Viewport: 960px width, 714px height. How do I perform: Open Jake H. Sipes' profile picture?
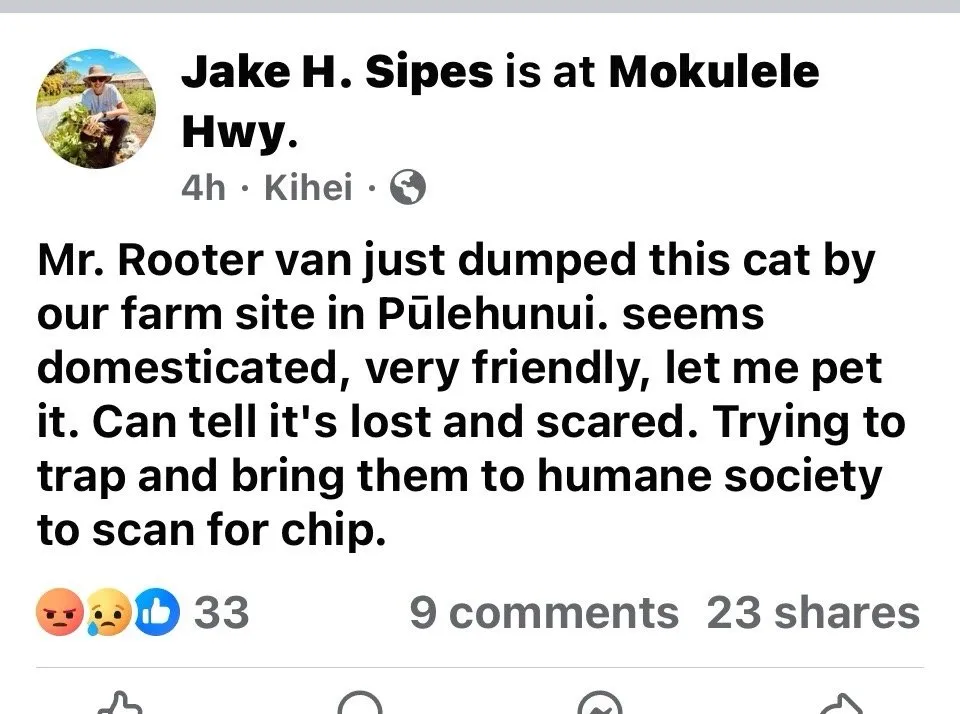96,109
